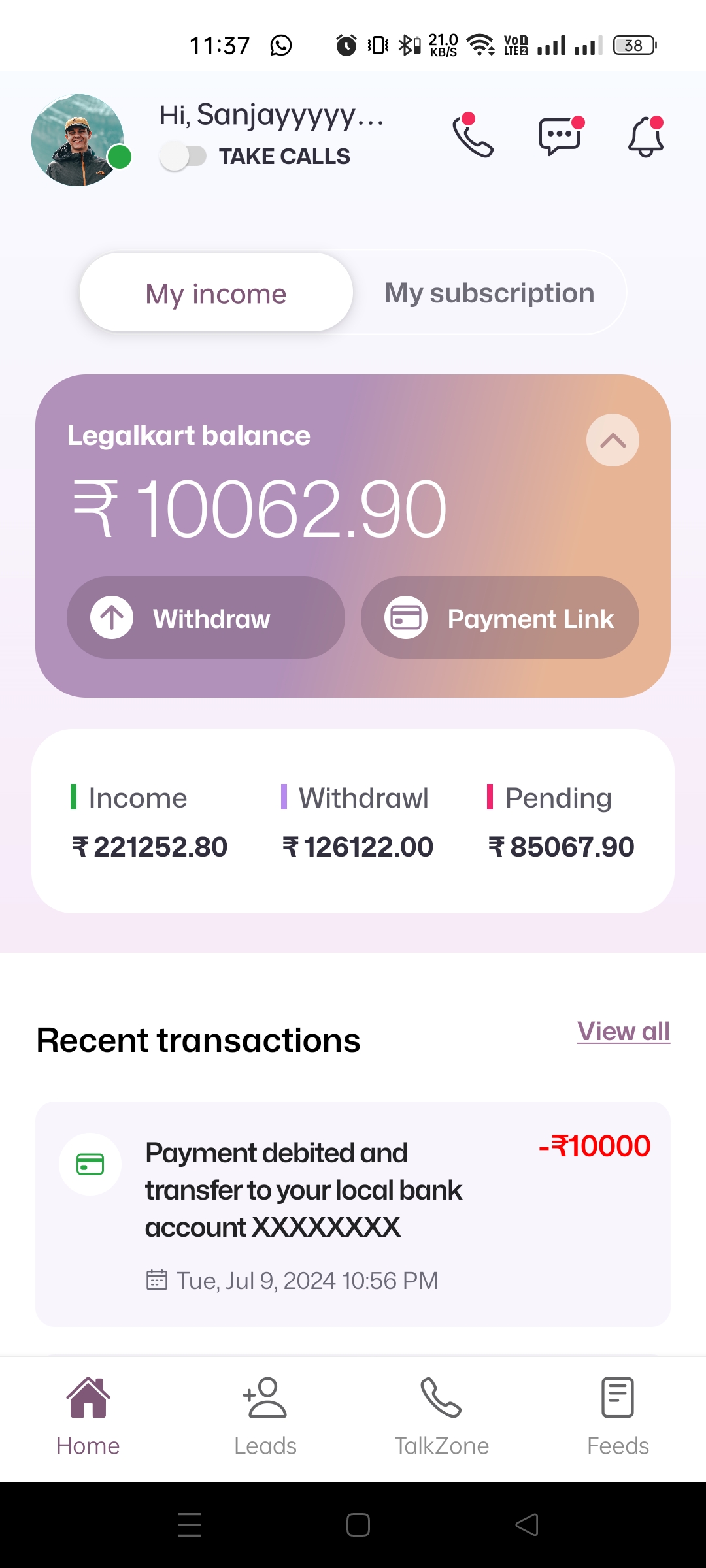The width and height of the screenshot is (706, 1568).
Task: Open the ₹10000 debited payment transaction
Action: click(x=353, y=1214)
